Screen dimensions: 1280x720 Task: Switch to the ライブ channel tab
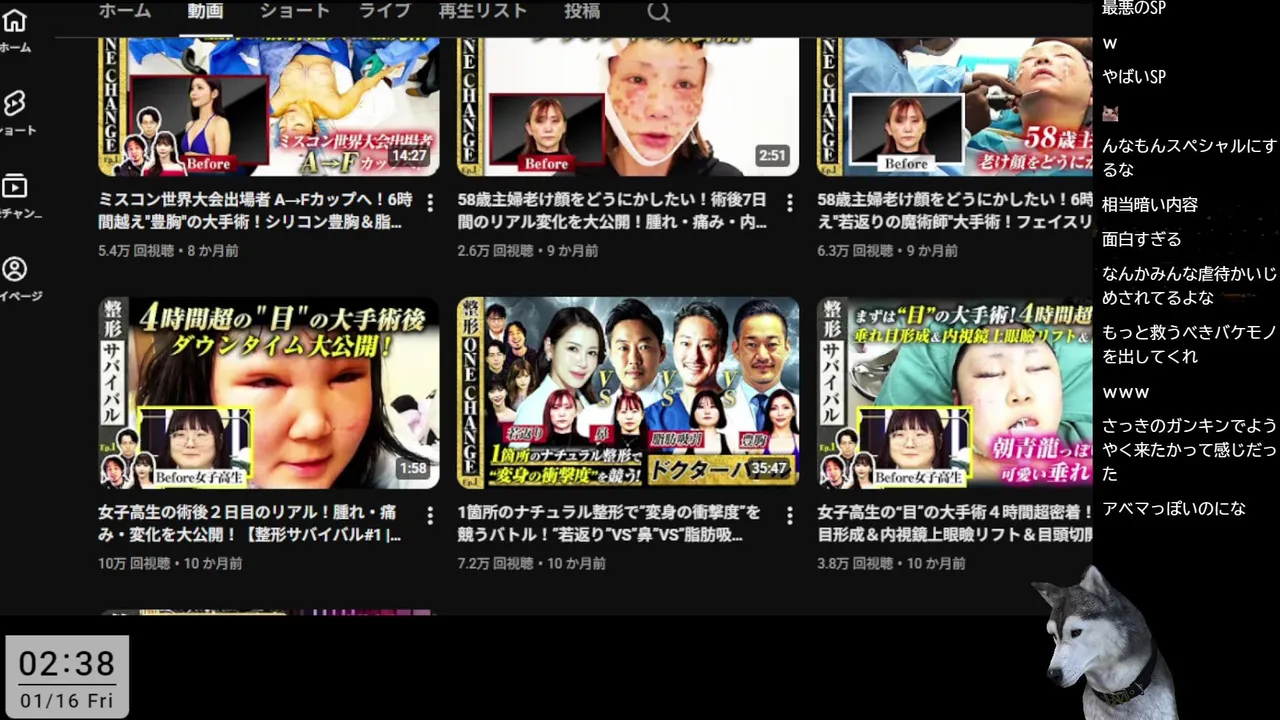pos(384,11)
